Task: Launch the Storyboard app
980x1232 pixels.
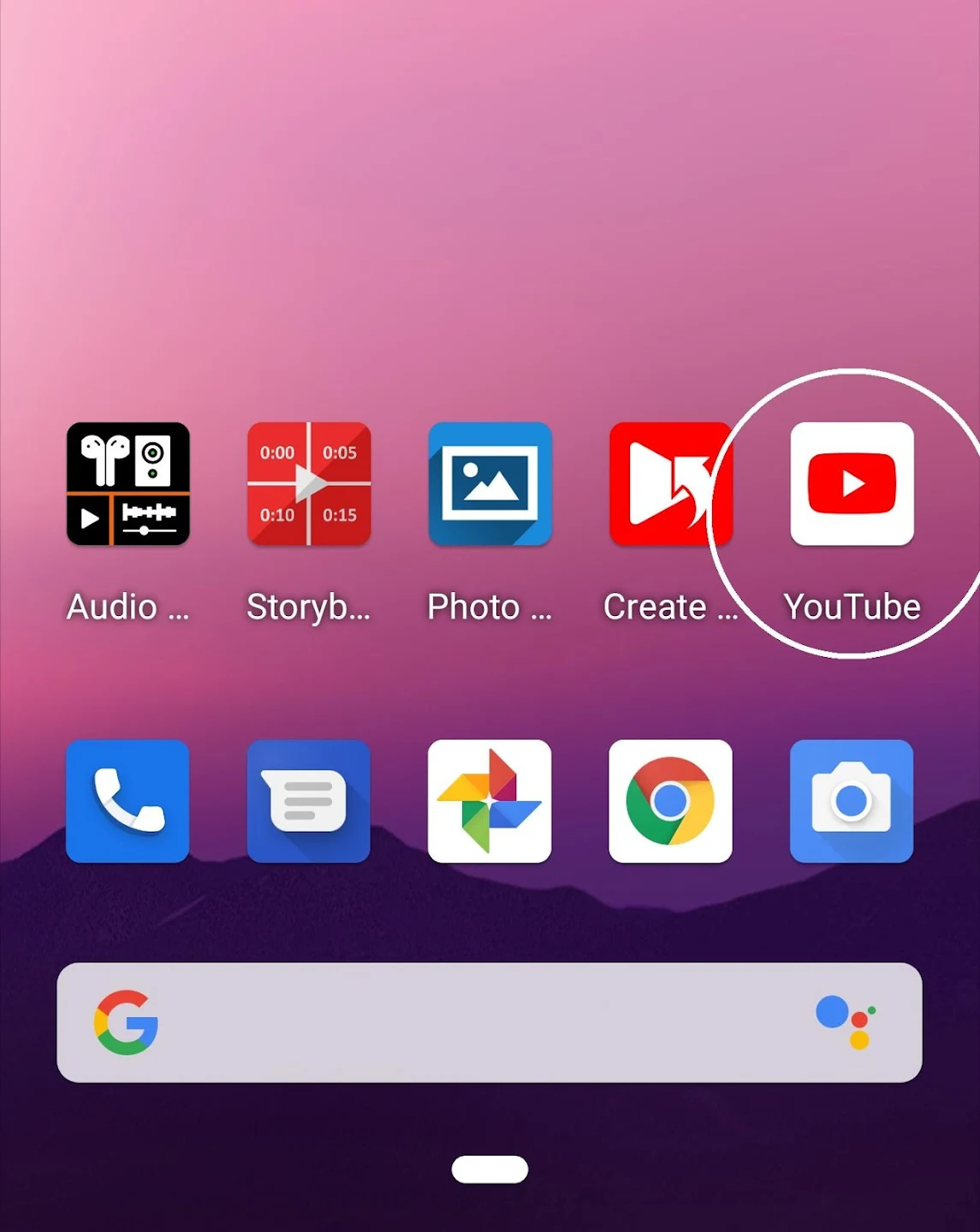Action: click(309, 484)
